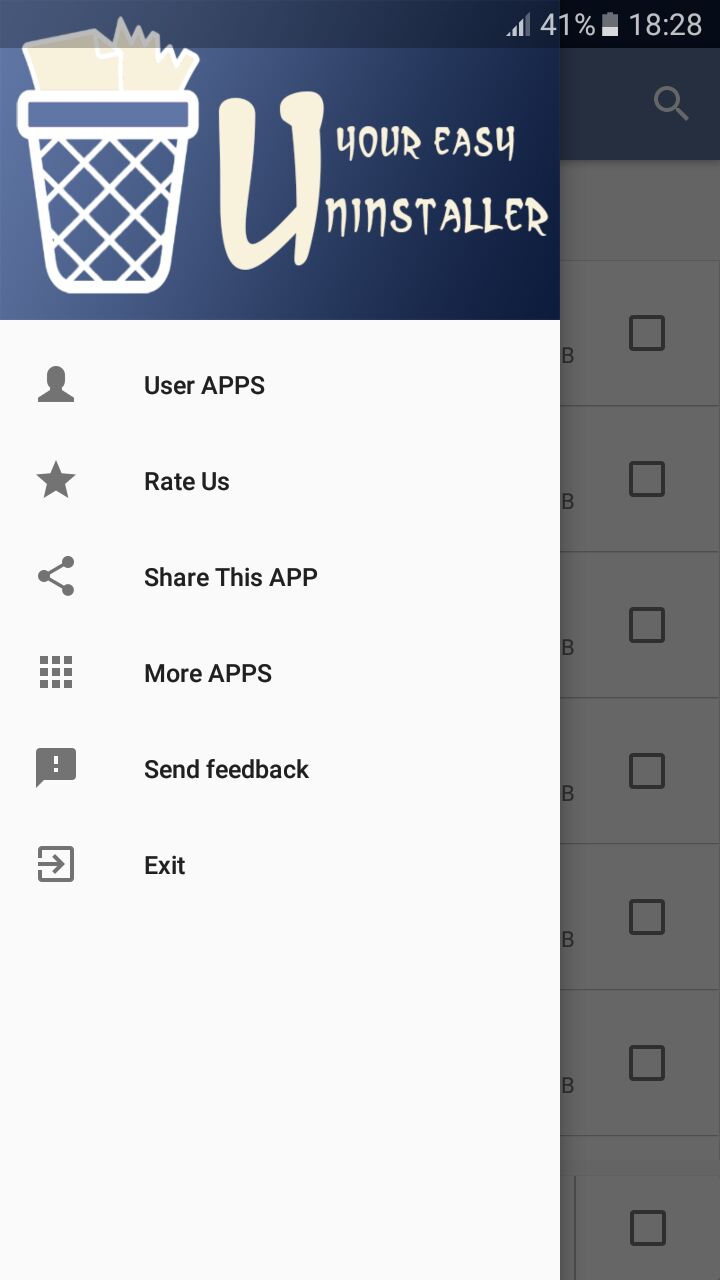The image size is (720, 1280).
Task: Tap Exit to close the app
Action: (x=164, y=865)
